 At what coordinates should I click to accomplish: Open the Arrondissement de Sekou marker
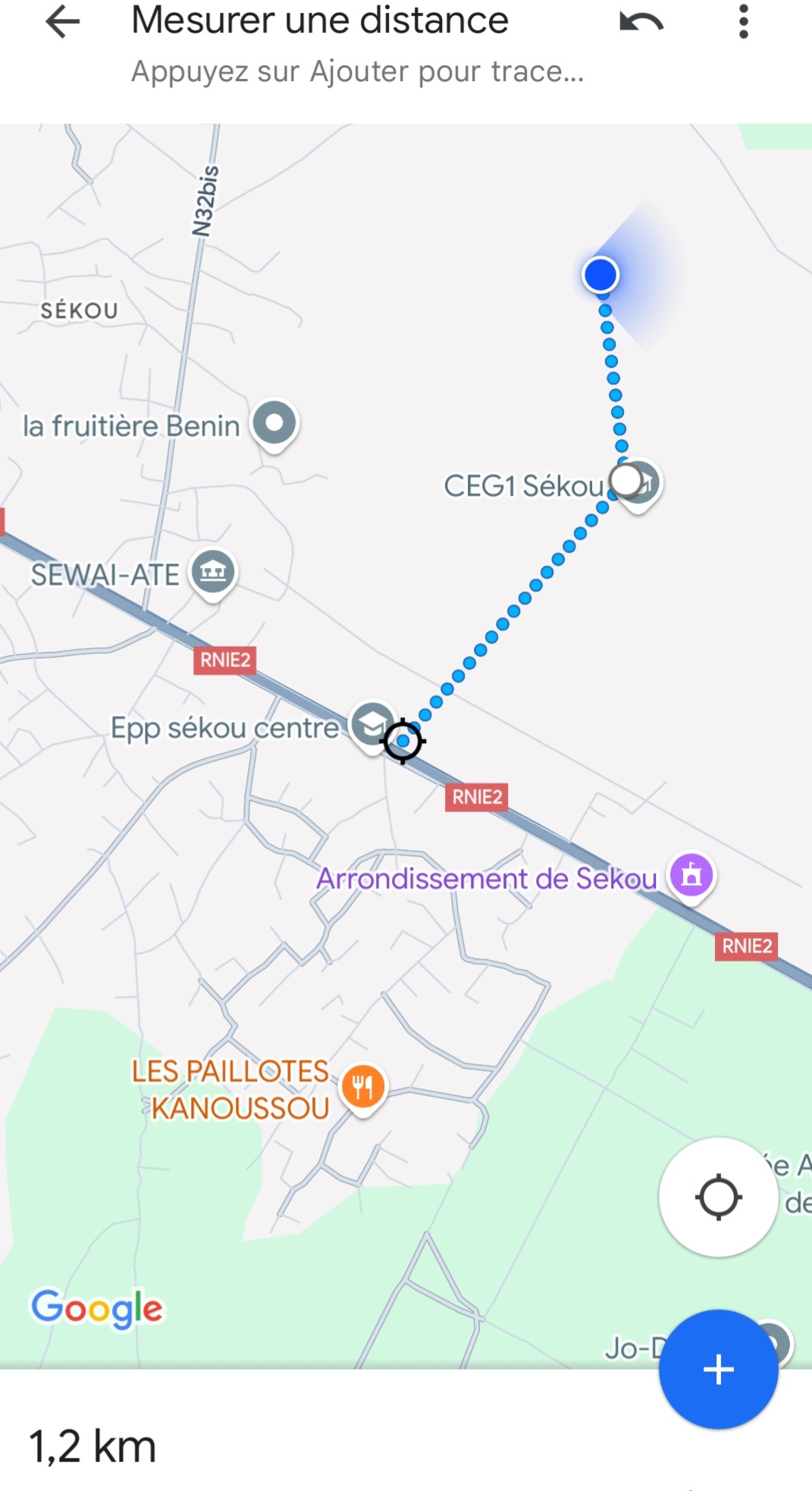coord(691,876)
